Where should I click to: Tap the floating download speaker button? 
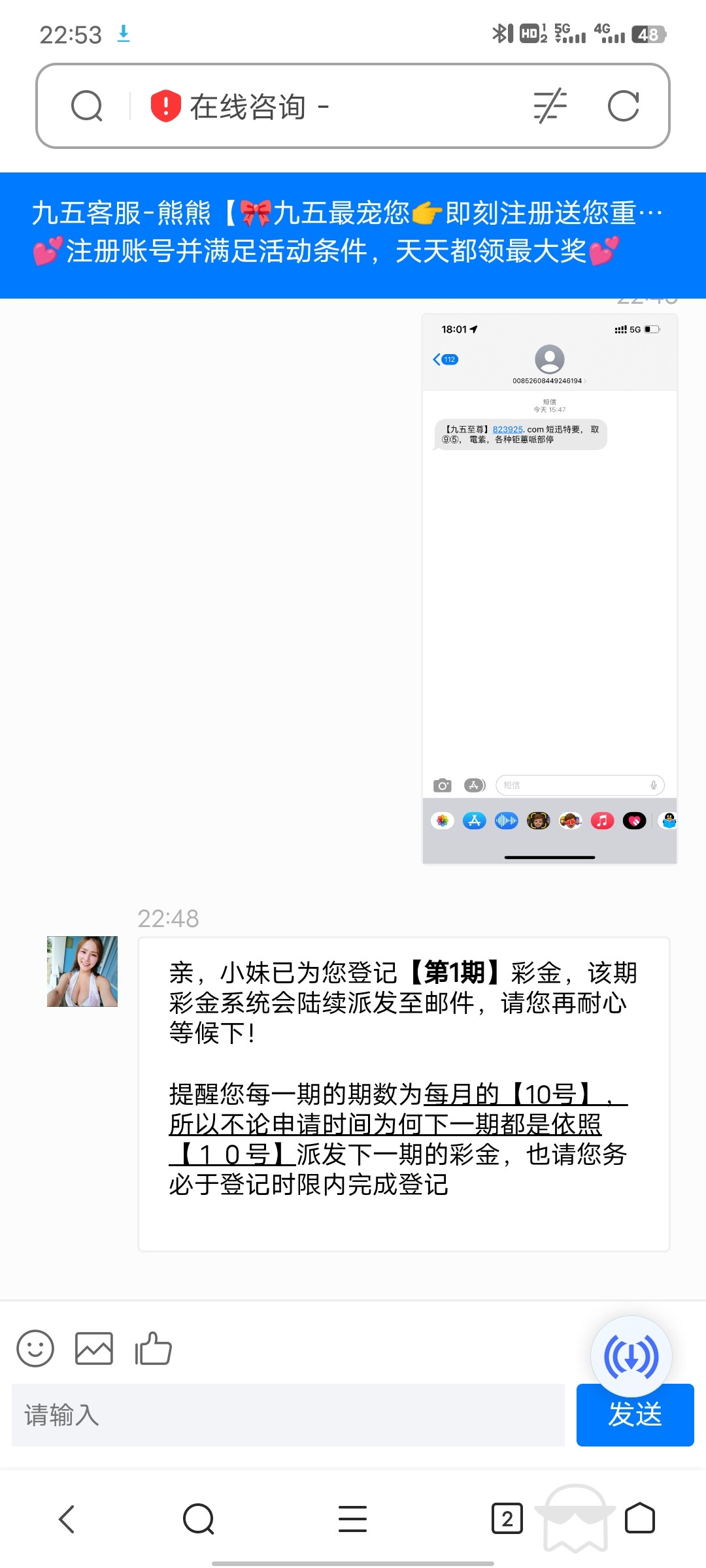point(631,1356)
